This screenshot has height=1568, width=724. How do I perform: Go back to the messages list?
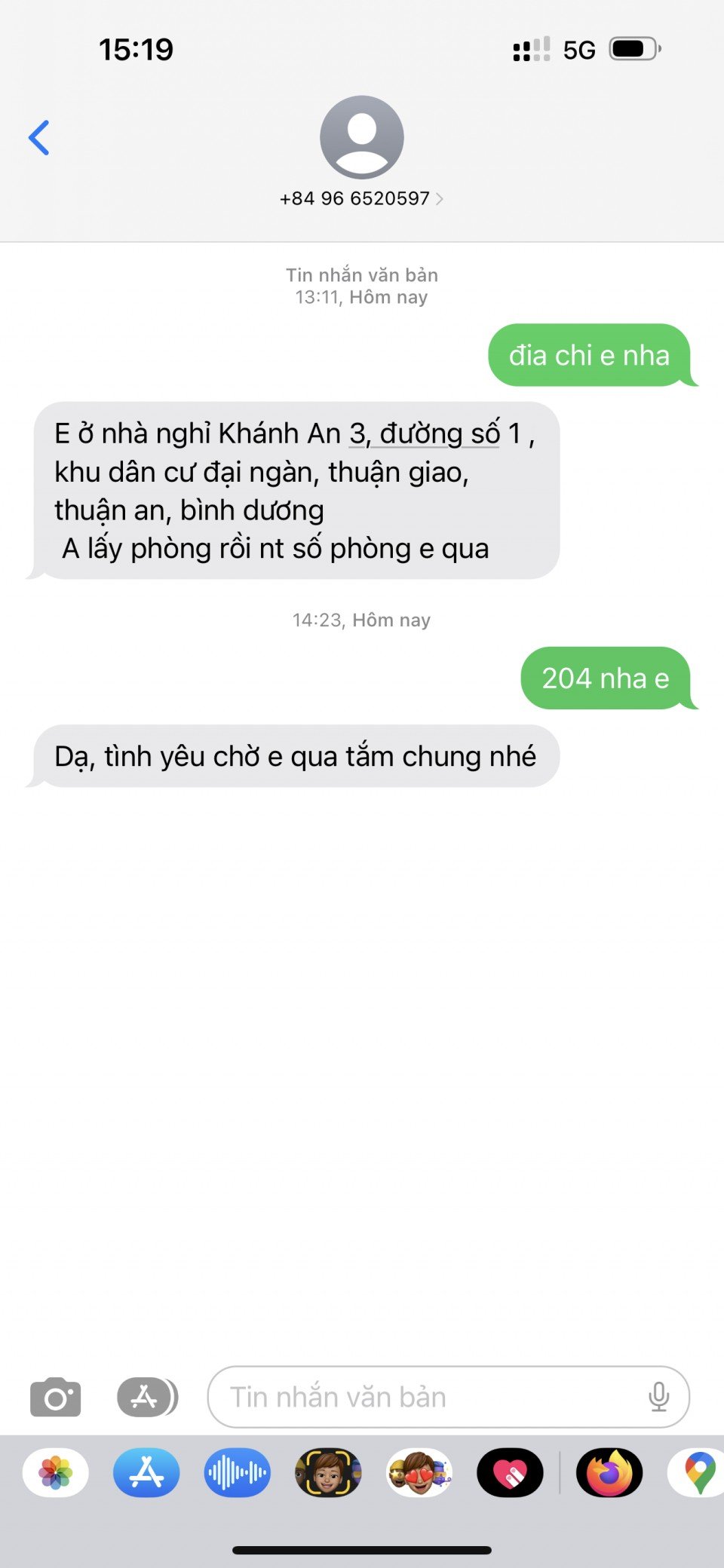point(39,138)
